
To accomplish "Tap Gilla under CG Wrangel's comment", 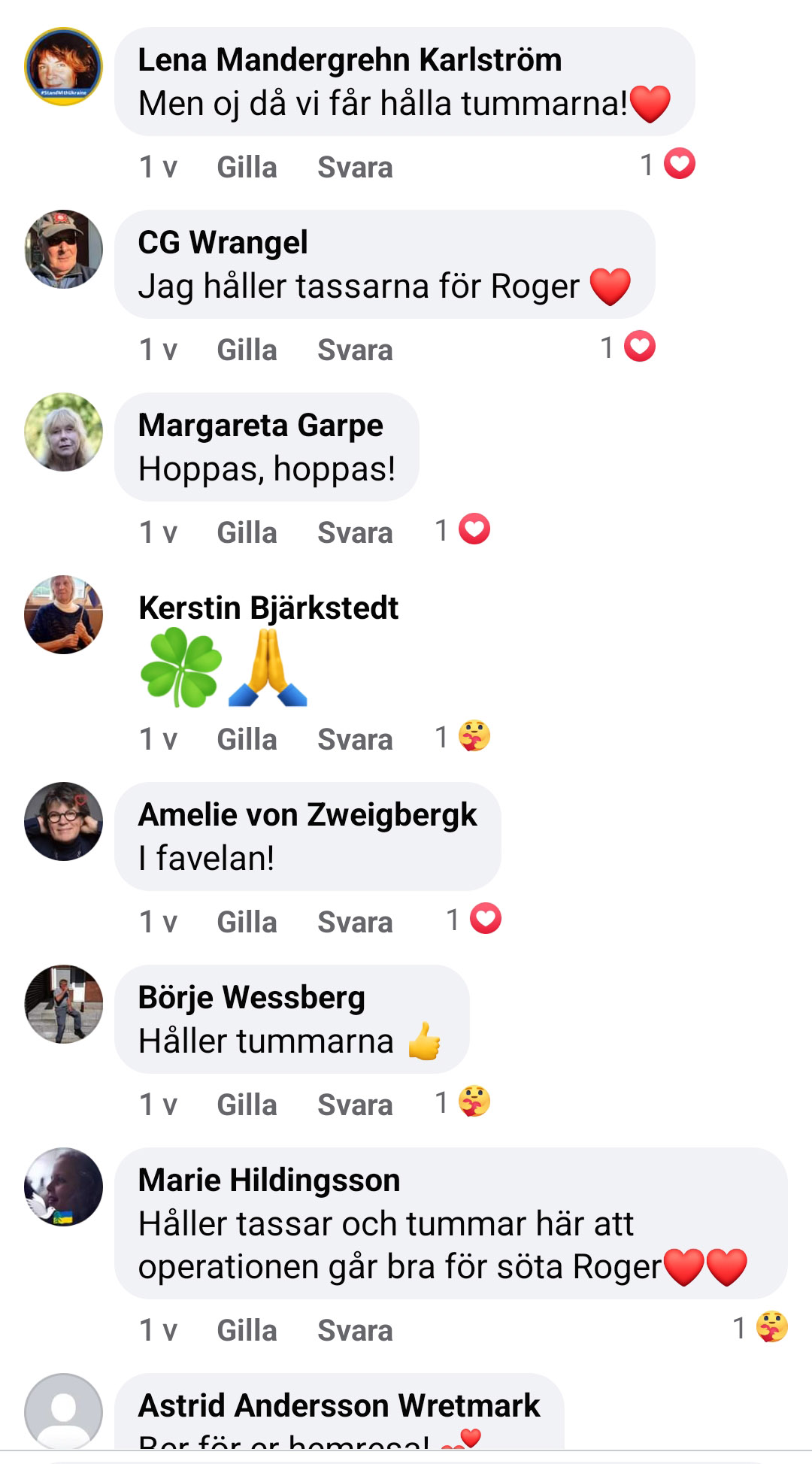I will coord(247,350).
